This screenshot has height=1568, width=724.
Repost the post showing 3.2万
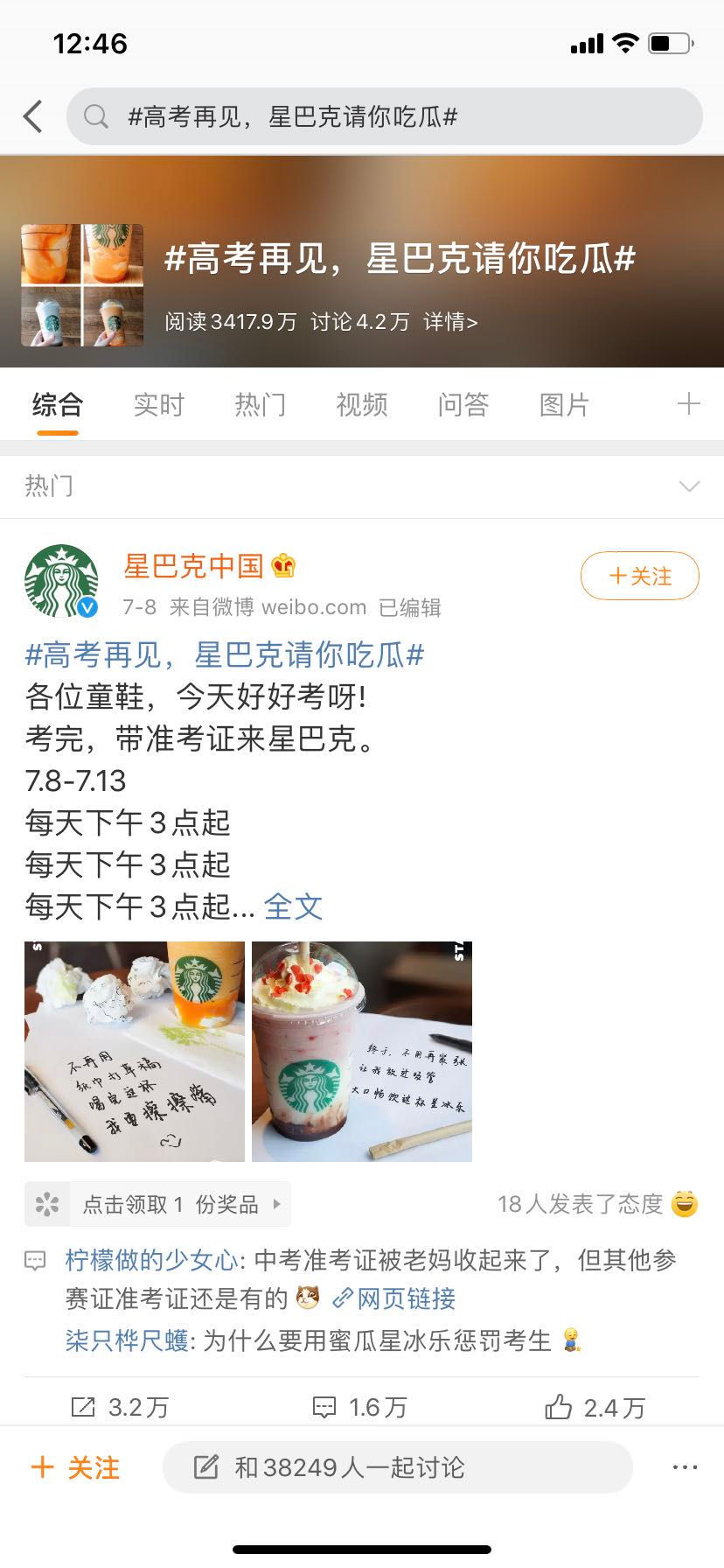[120, 1407]
